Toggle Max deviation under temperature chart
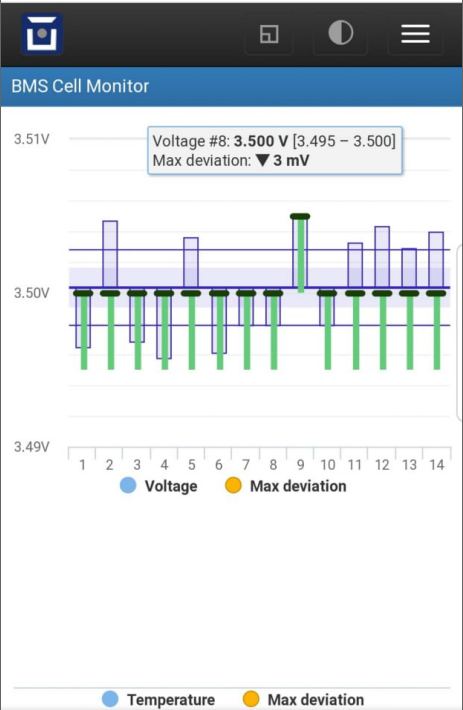 pyautogui.click(x=303, y=699)
